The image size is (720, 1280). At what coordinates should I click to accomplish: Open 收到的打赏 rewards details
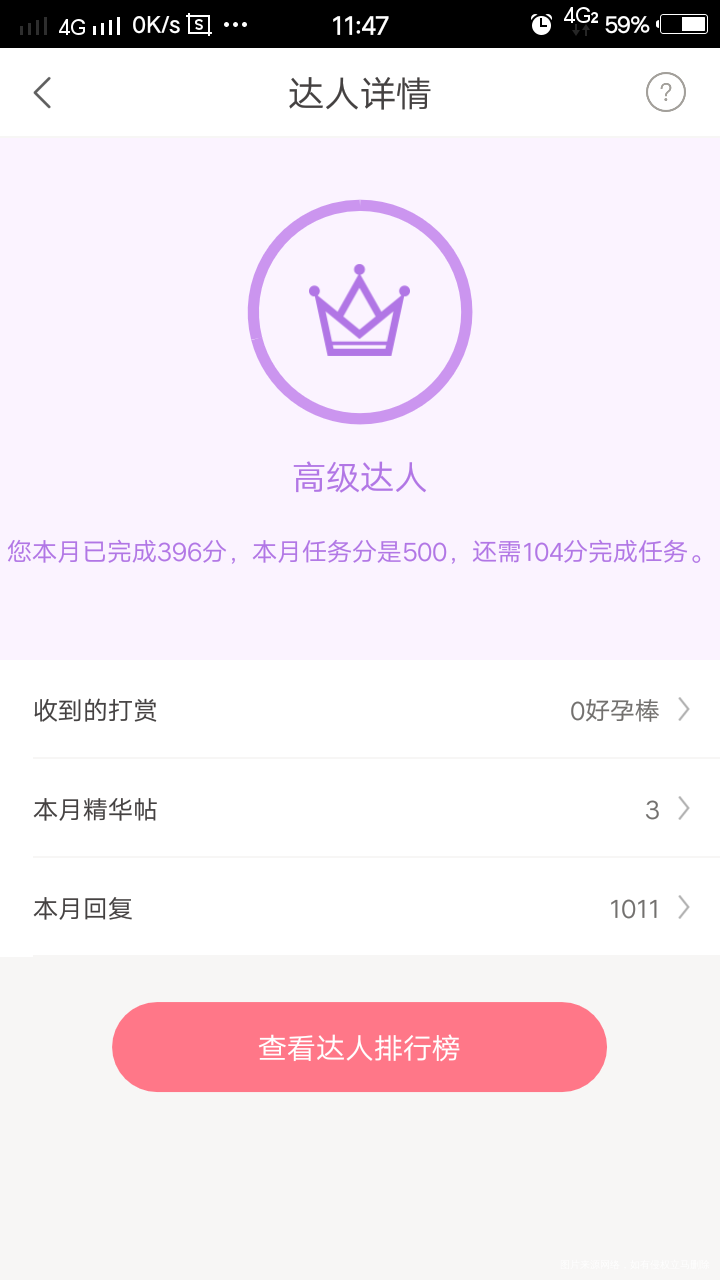(x=96, y=709)
